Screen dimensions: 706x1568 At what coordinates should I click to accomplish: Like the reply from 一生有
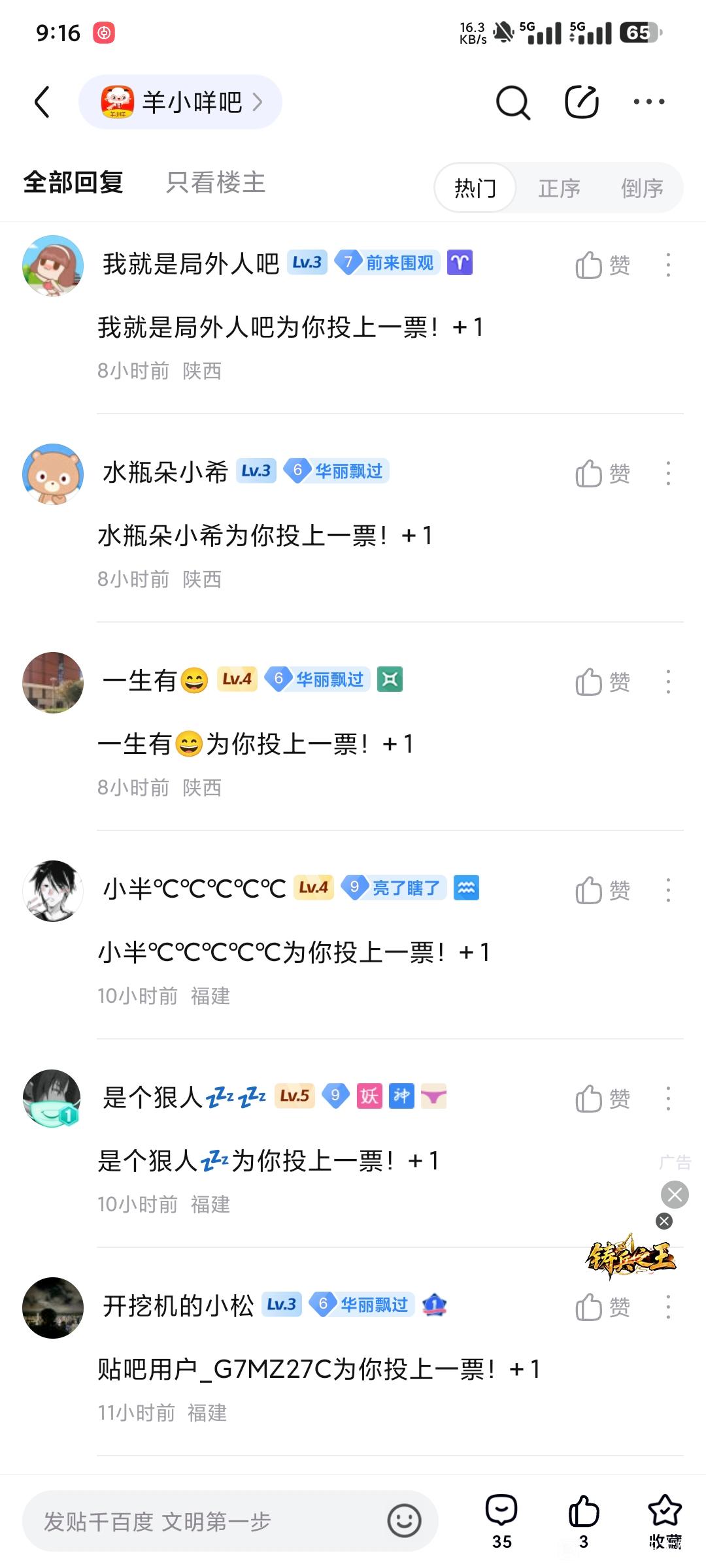tap(602, 682)
